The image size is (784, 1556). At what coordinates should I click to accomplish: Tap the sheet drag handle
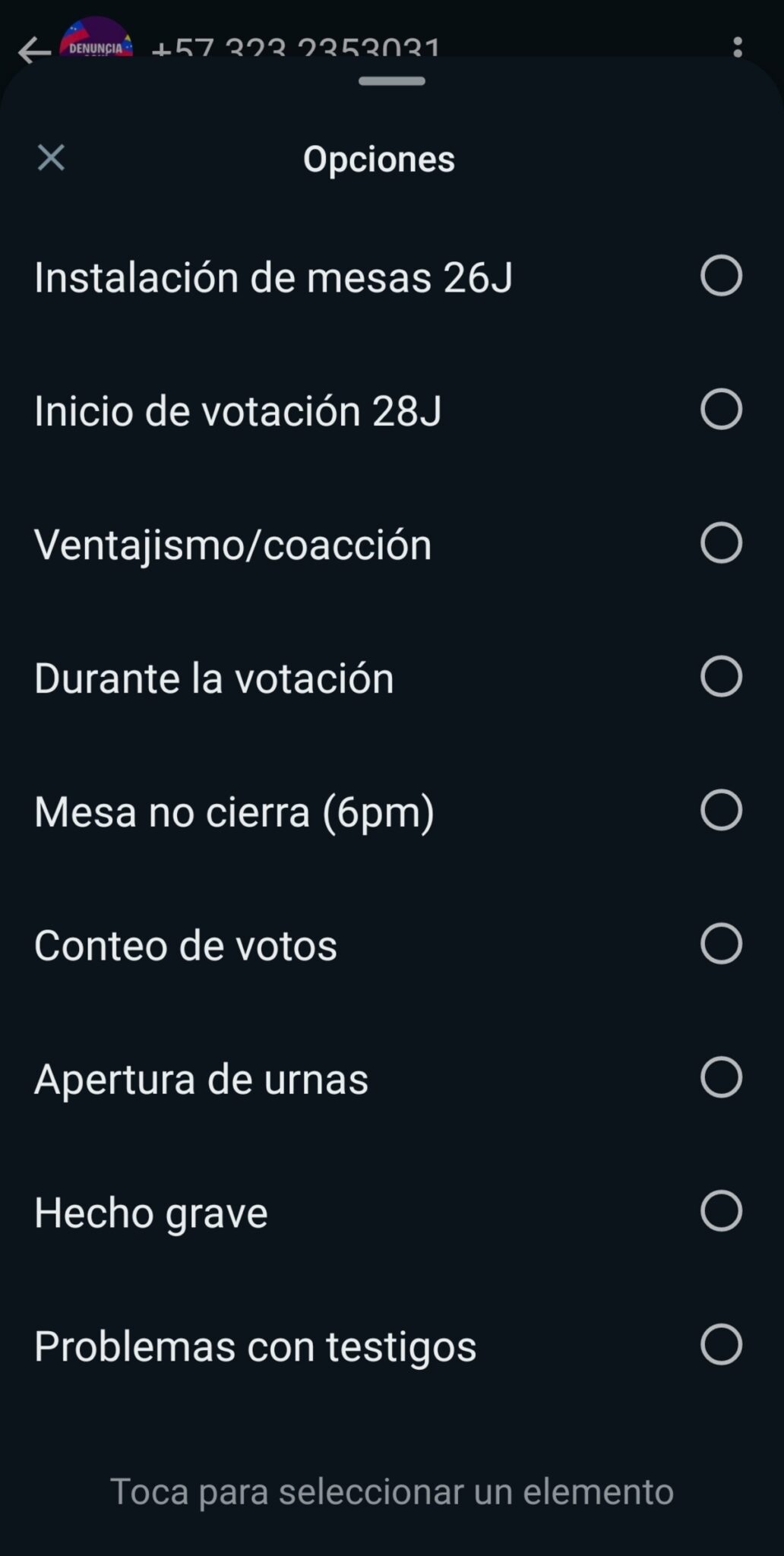point(392,81)
